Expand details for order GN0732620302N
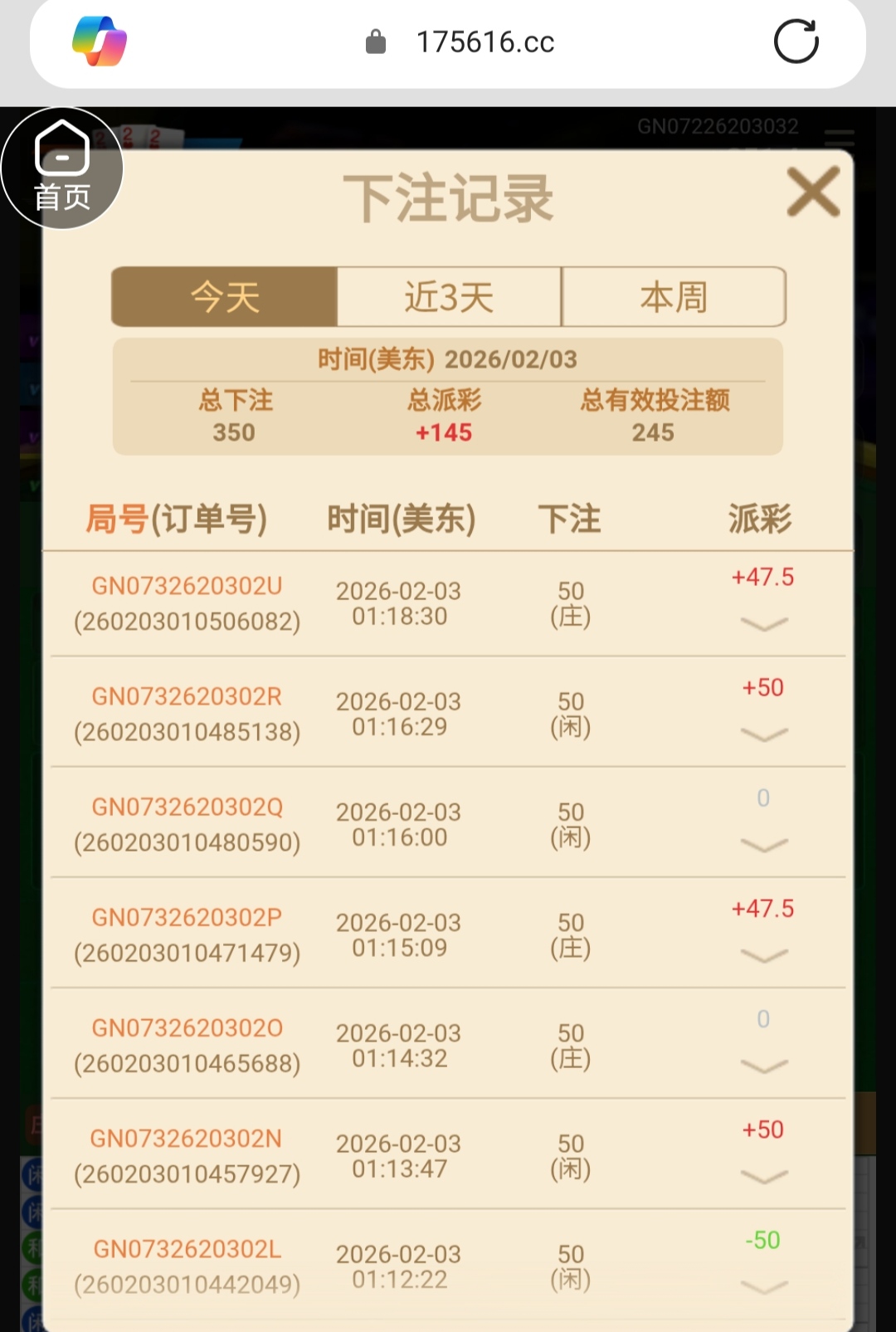This screenshot has width=896, height=1332. point(763,1176)
